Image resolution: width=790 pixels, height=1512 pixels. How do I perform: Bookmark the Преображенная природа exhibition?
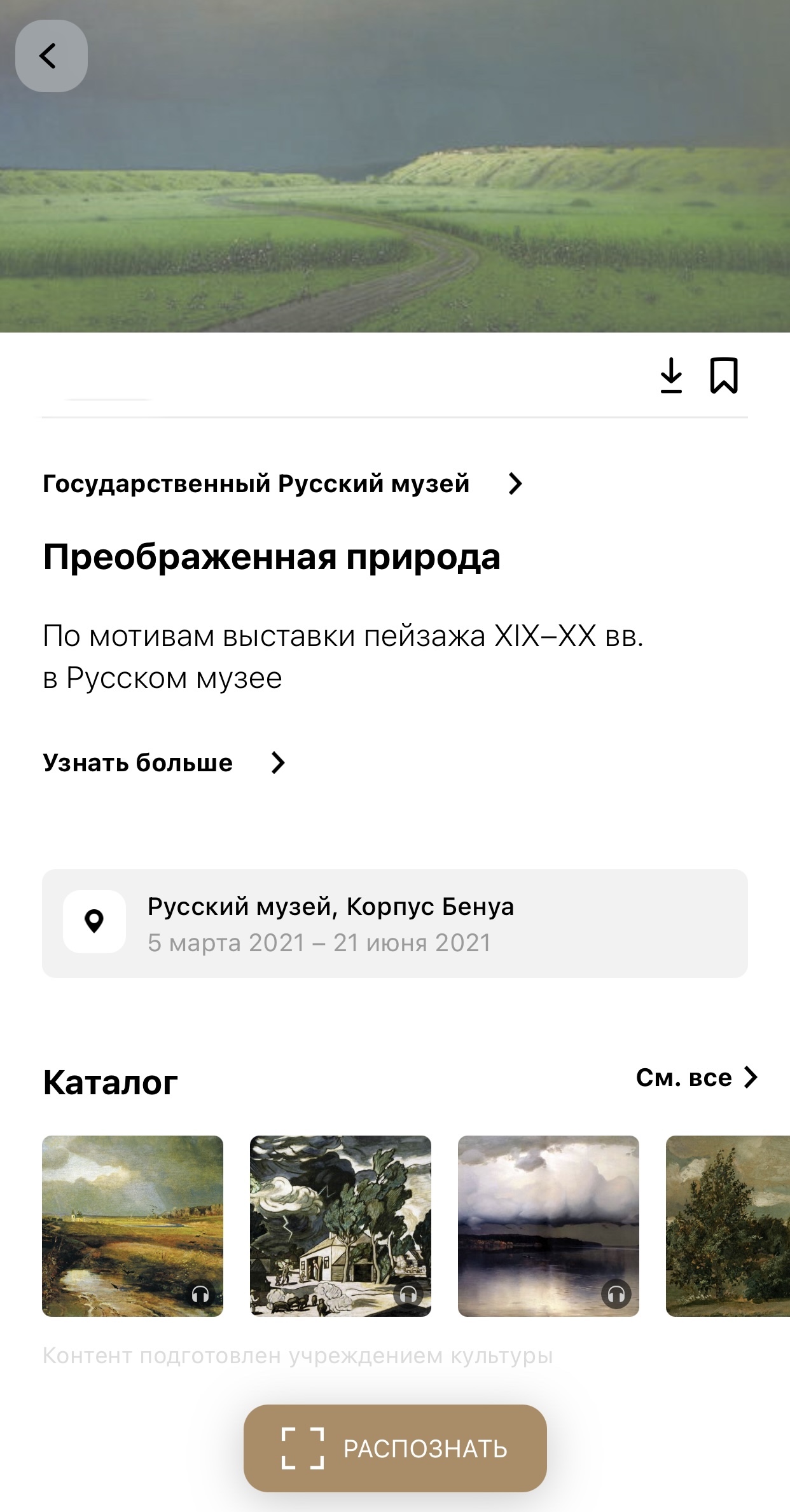[x=724, y=375]
